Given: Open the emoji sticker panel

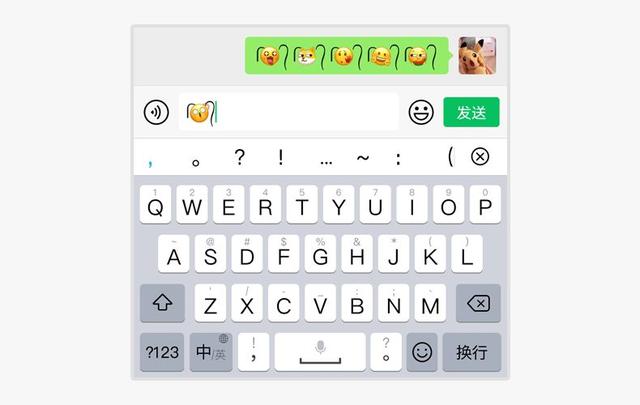Looking at the screenshot, I should pos(421,112).
